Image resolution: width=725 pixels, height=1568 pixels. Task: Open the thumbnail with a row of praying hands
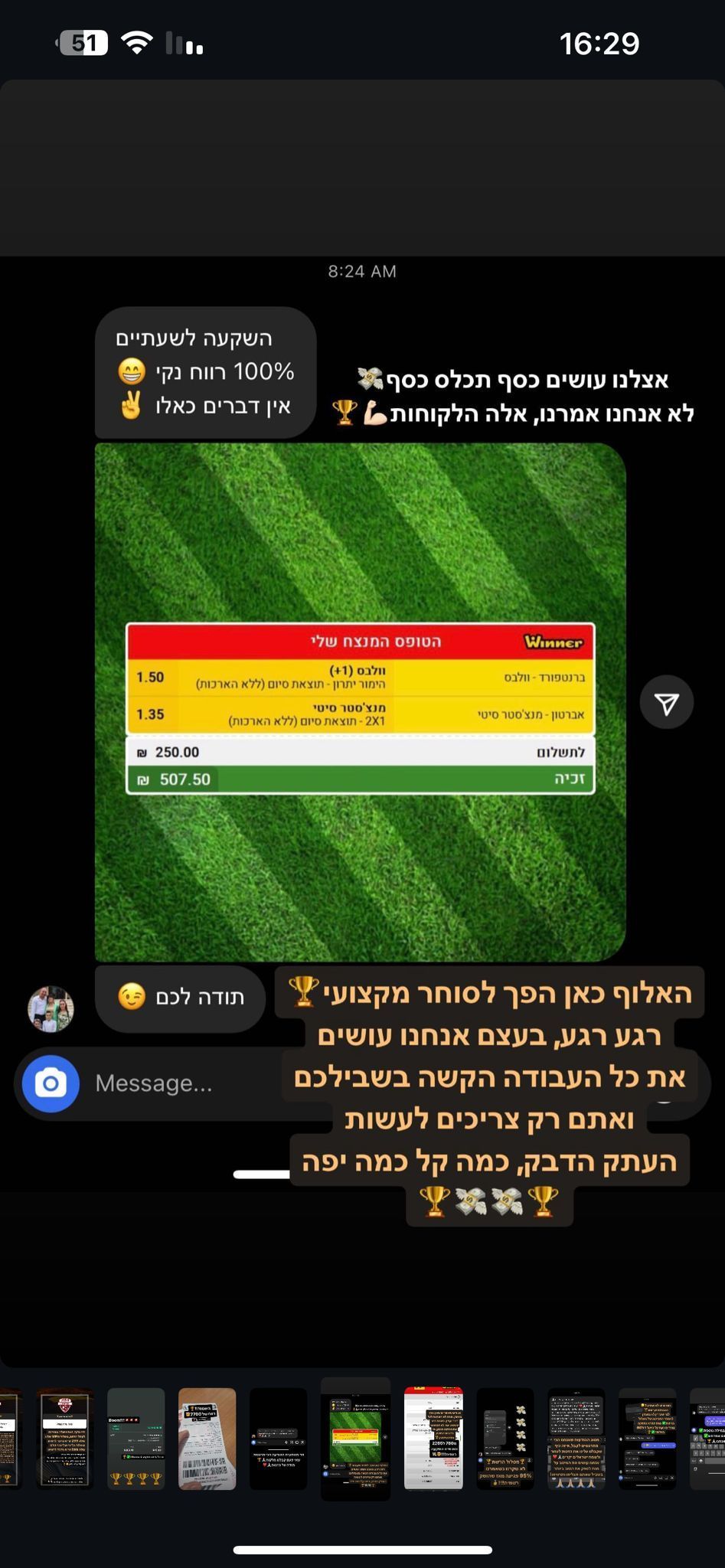pyautogui.click(x=576, y=1440)
